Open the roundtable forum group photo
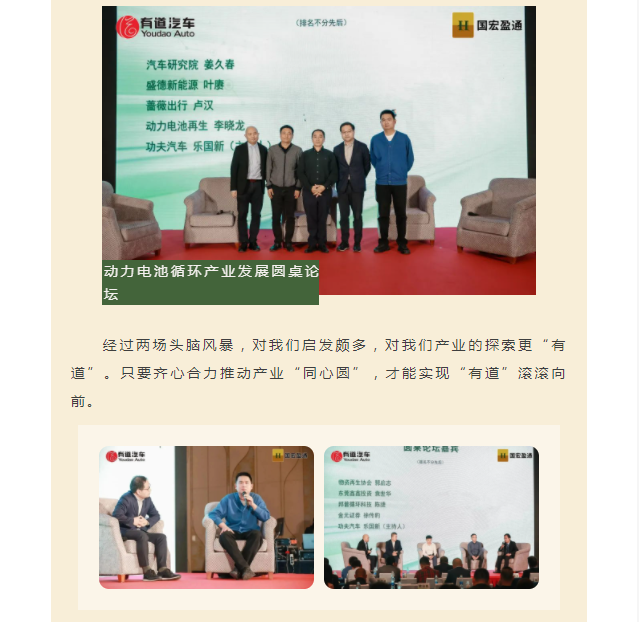The width and height of the screenshot is (639, 622). (x=318, y=150)
